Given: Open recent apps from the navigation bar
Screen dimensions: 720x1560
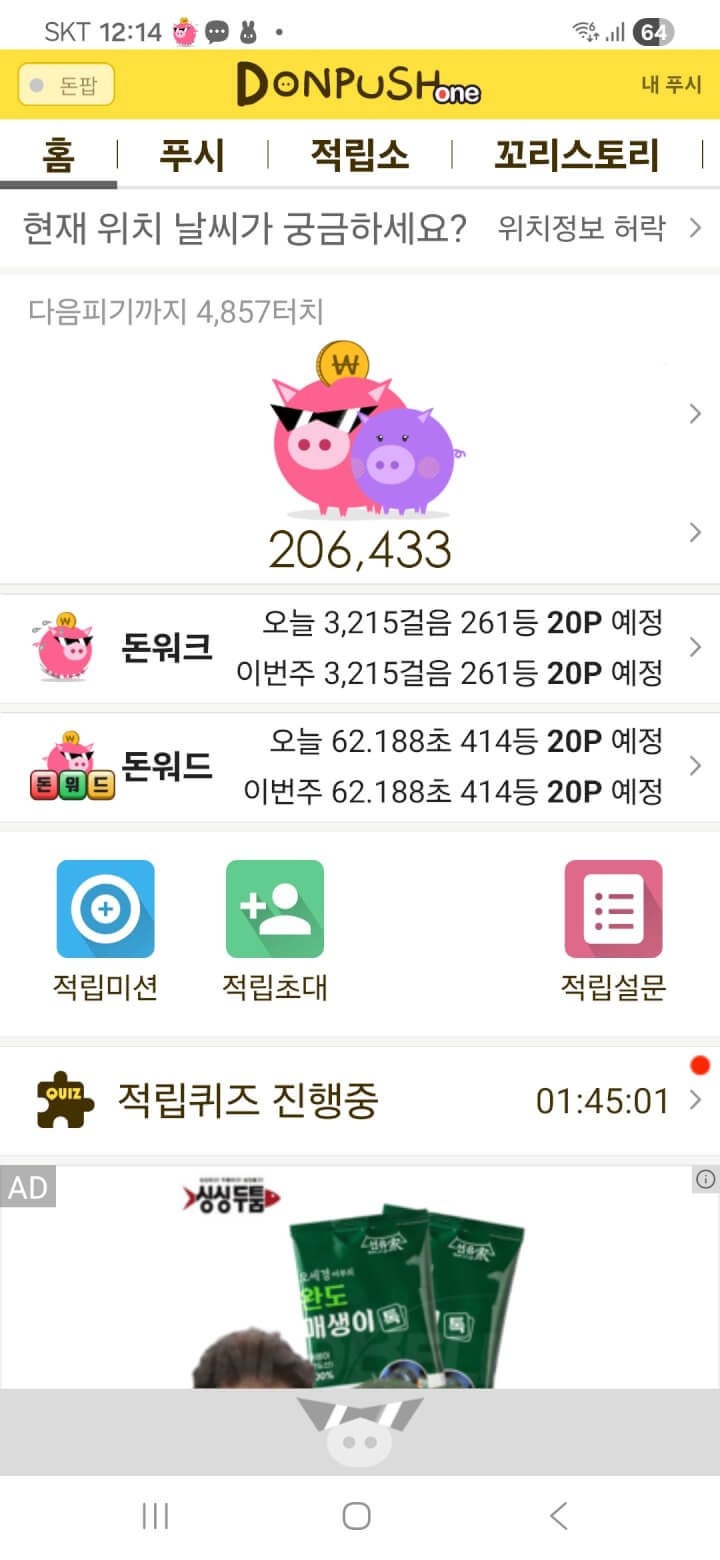Looking at the screenshot, I should (155, 1516).
